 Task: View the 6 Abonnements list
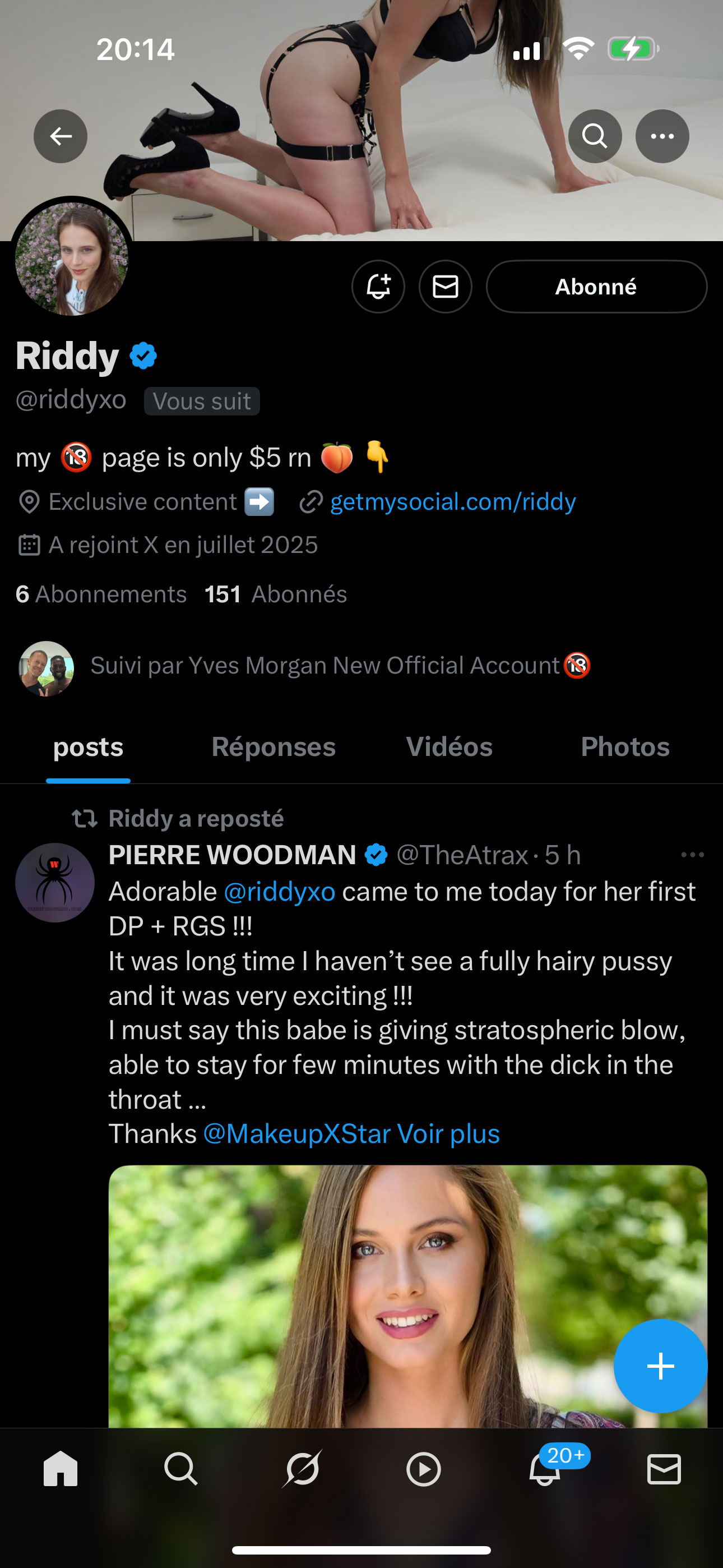101,594
